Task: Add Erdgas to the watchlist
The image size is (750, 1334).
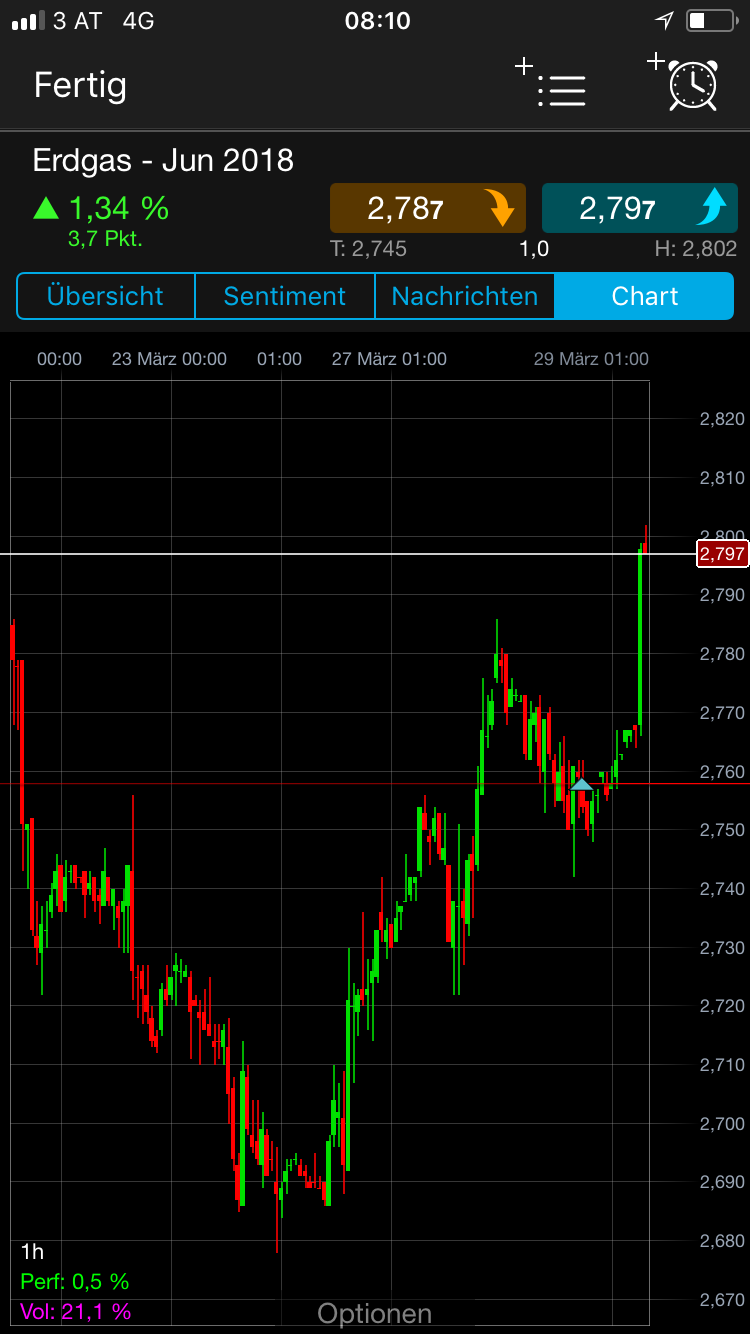Action: [x=552, y=86]
